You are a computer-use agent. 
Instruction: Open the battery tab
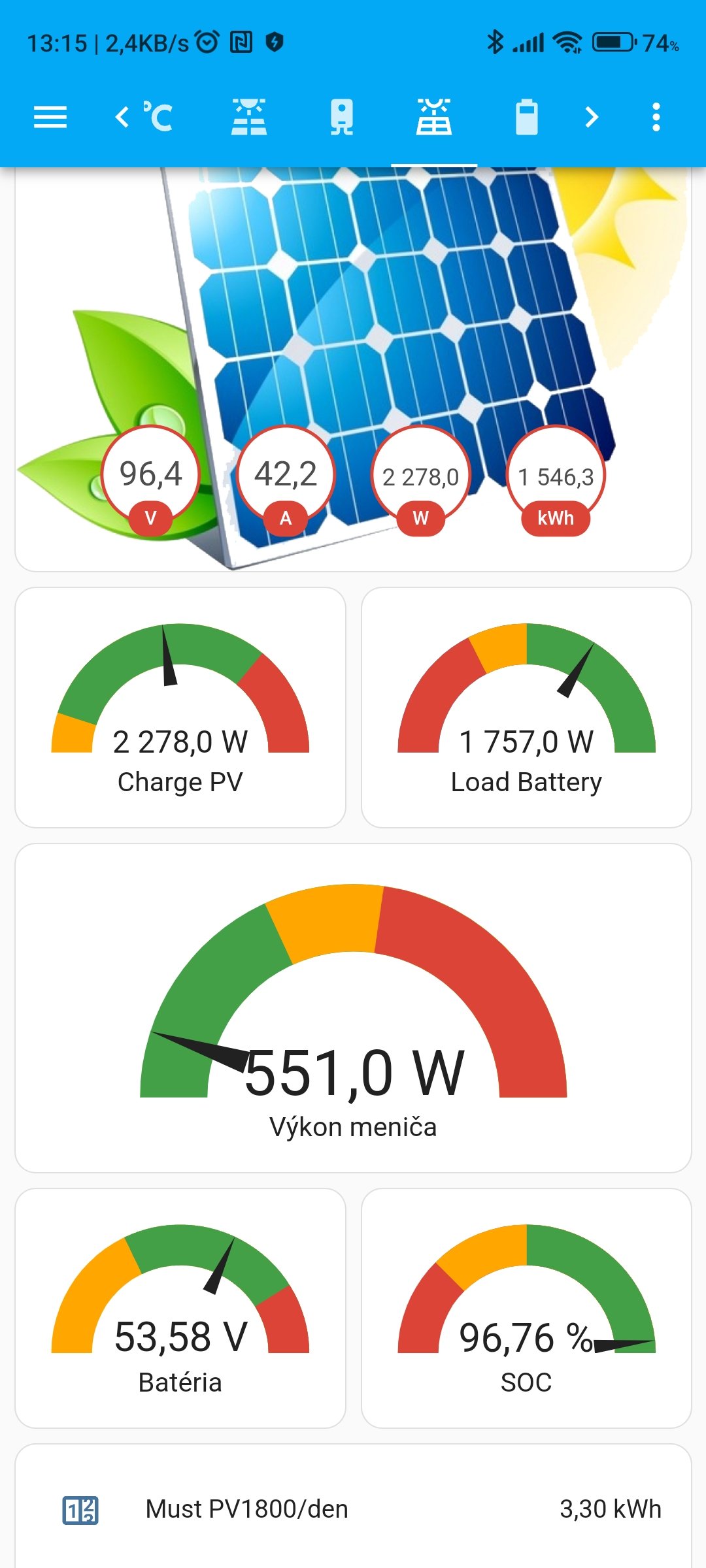[x=526, y=118]
